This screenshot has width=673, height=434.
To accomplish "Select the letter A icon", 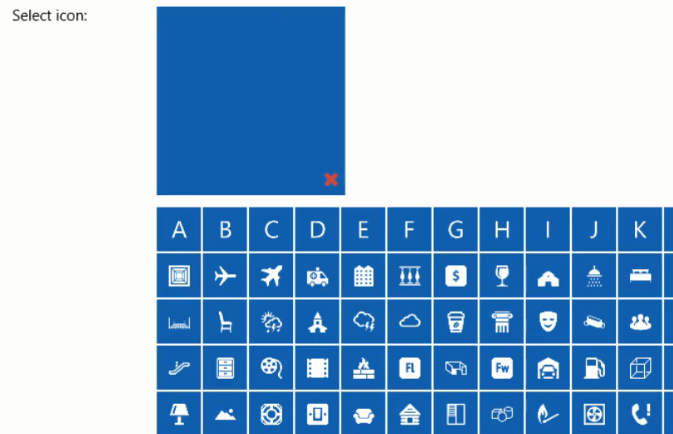I will [179, 230].
